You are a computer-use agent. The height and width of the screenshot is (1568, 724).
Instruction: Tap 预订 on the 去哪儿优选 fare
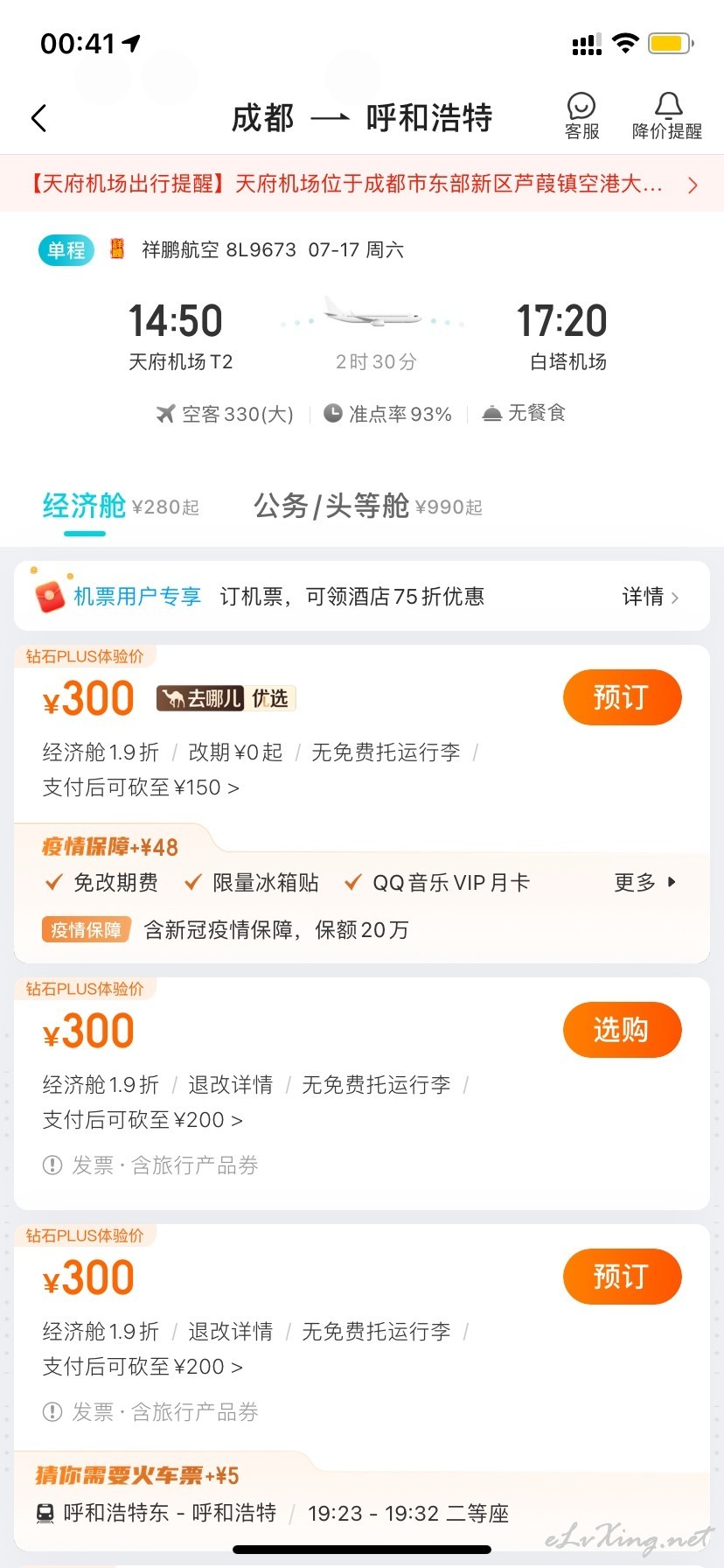[x=622, y=697]
